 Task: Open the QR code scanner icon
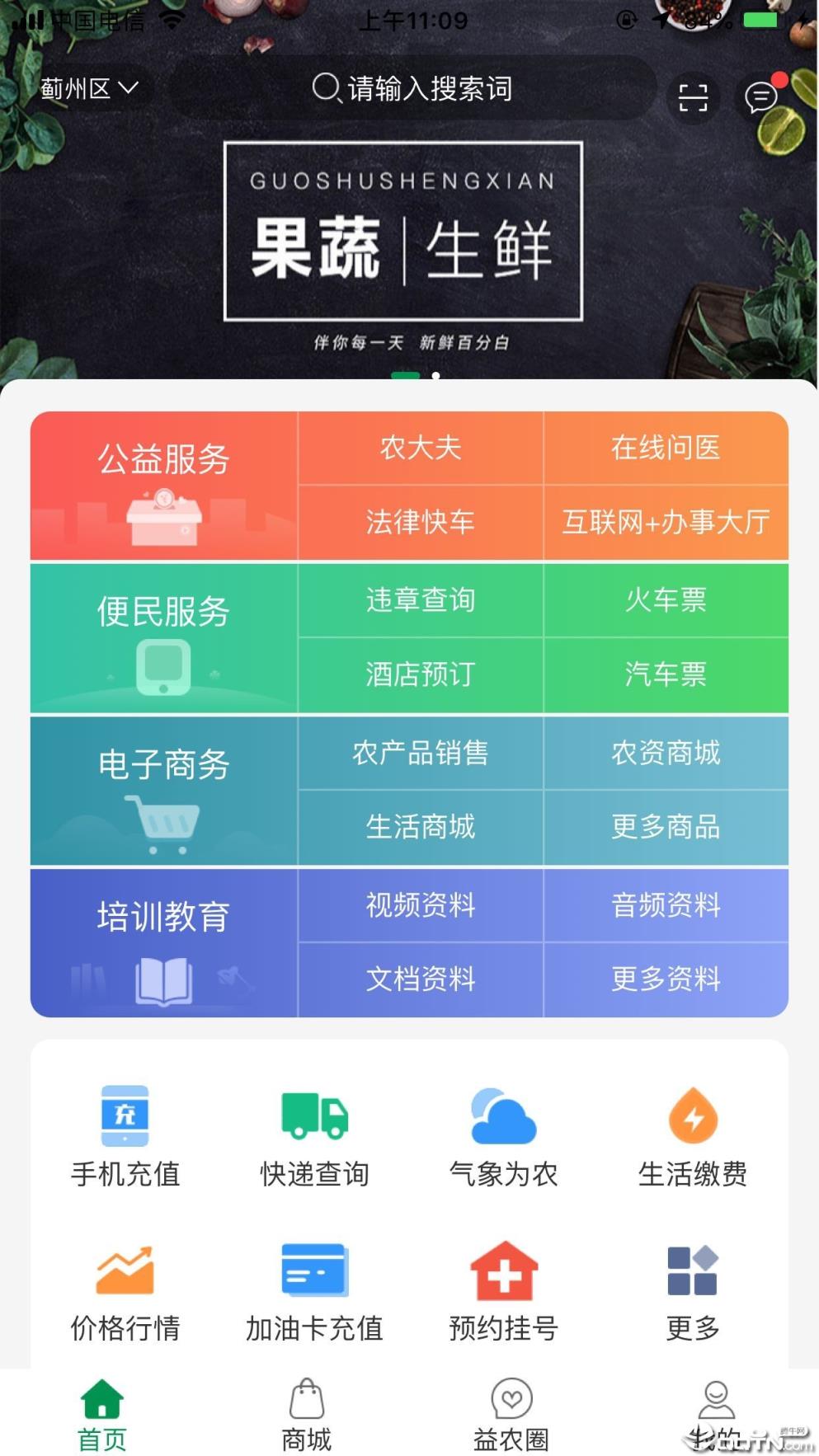(694, 97)
